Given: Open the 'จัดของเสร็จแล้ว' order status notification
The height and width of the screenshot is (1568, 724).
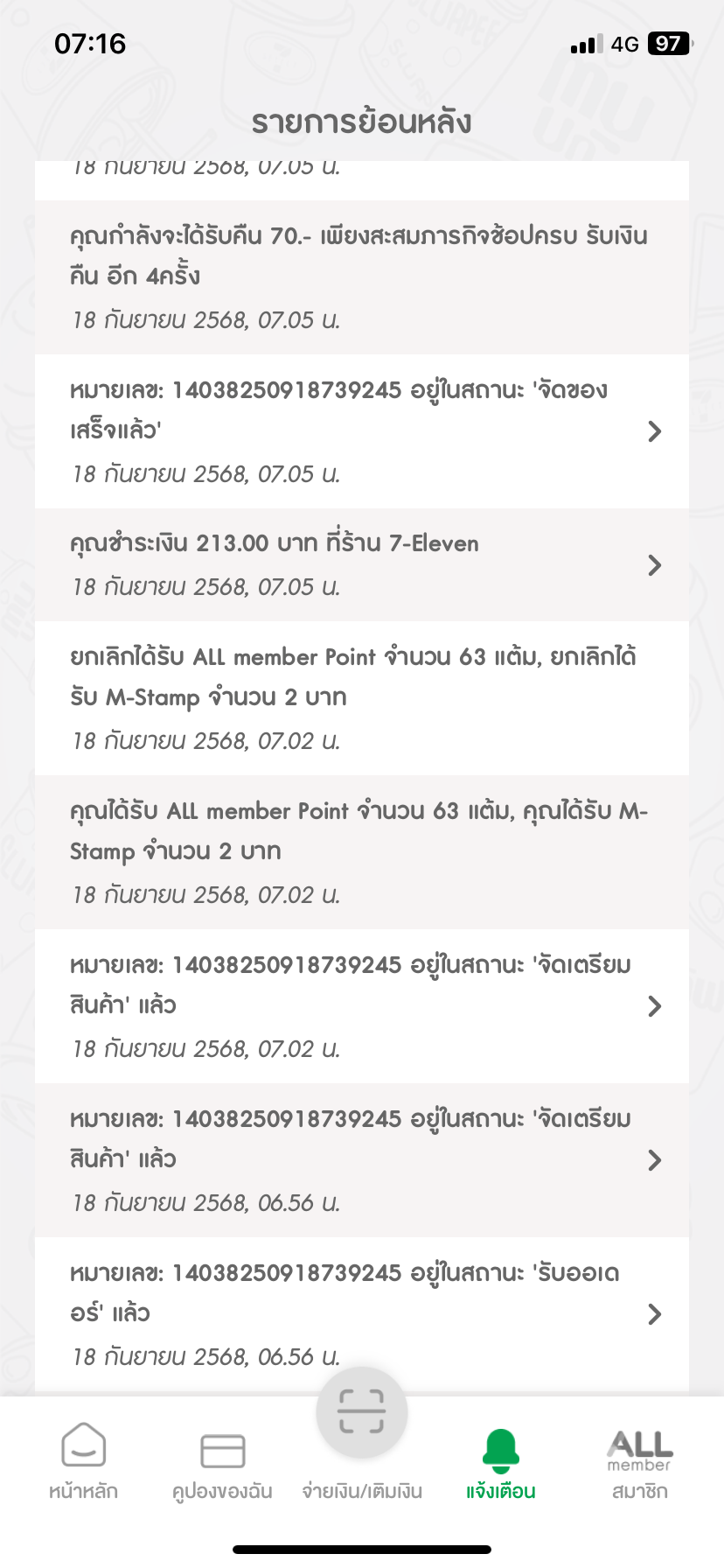Looking at the screenshot, I should [x=362, y=431].
